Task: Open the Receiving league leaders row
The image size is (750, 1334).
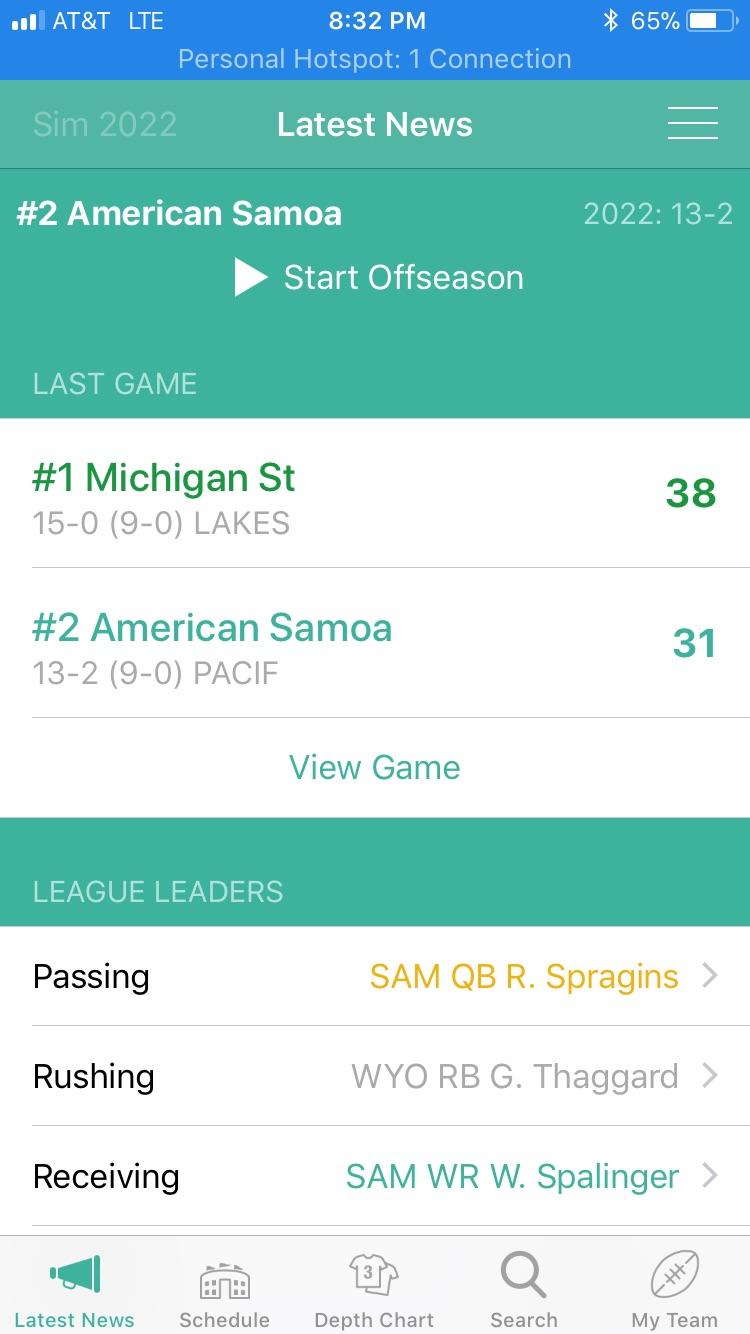Action: point(375,1176)
